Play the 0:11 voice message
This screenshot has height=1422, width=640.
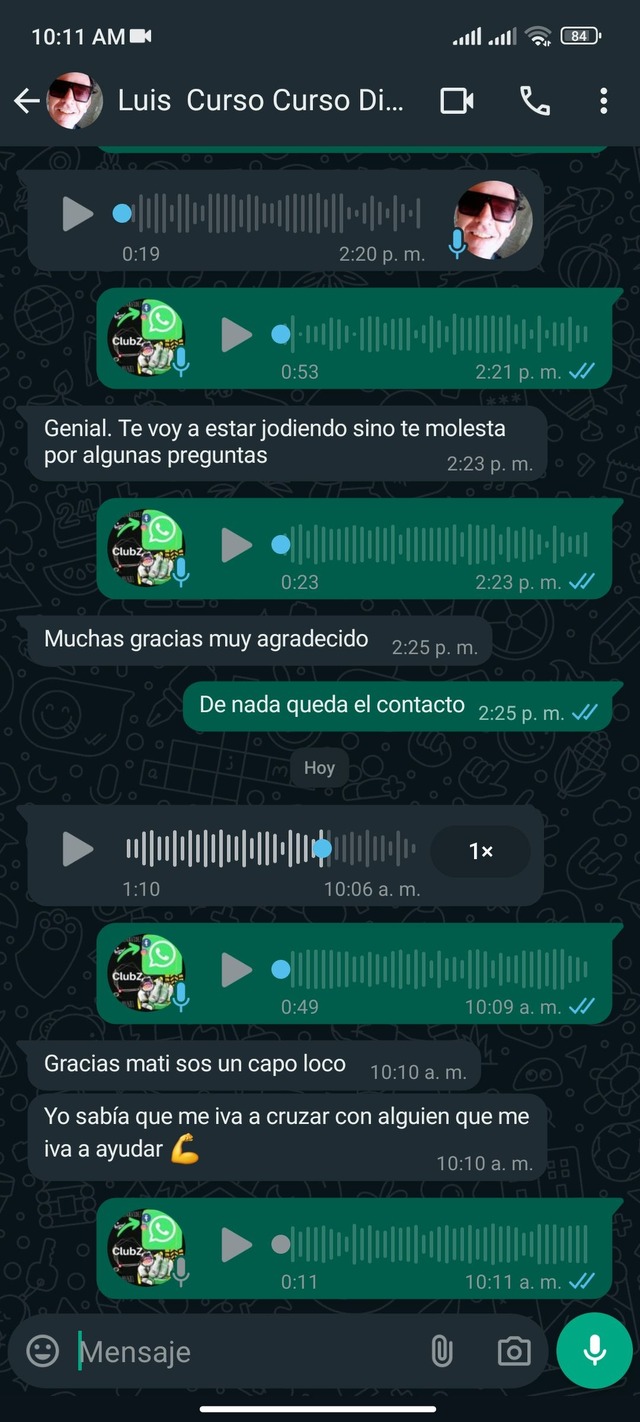[236, 1244]
